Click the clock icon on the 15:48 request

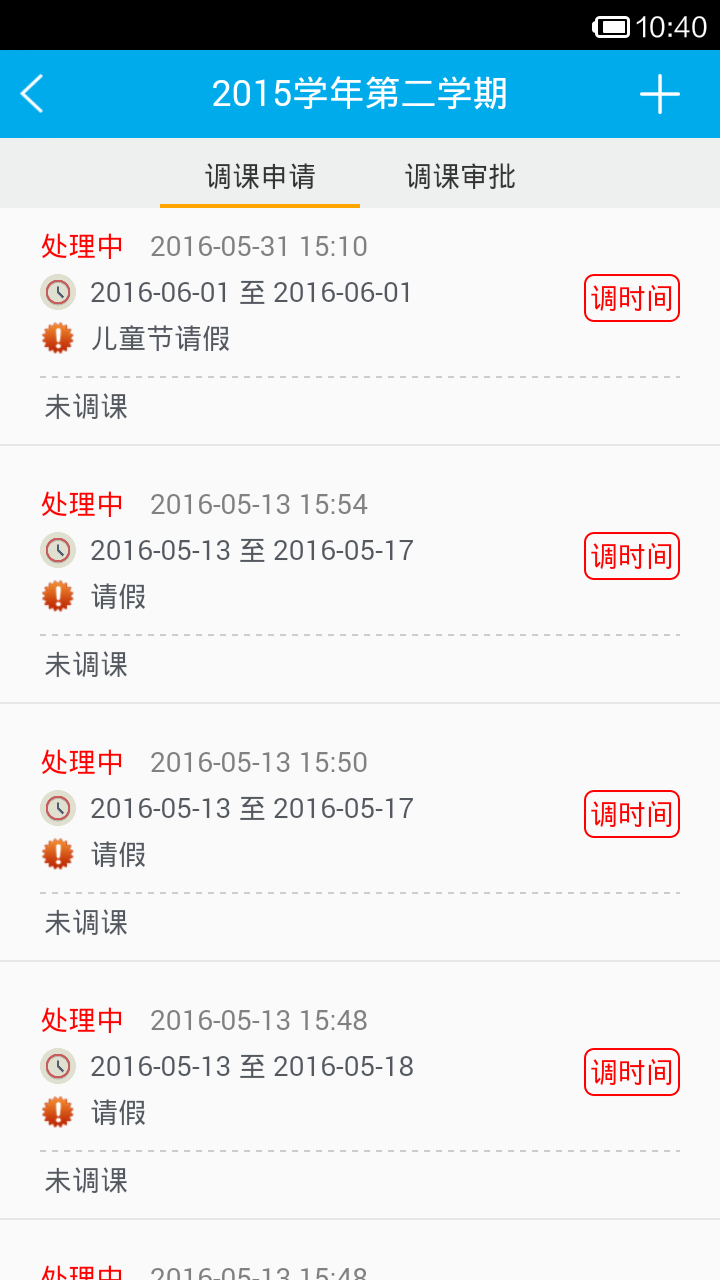click(x=57, y=1066)
